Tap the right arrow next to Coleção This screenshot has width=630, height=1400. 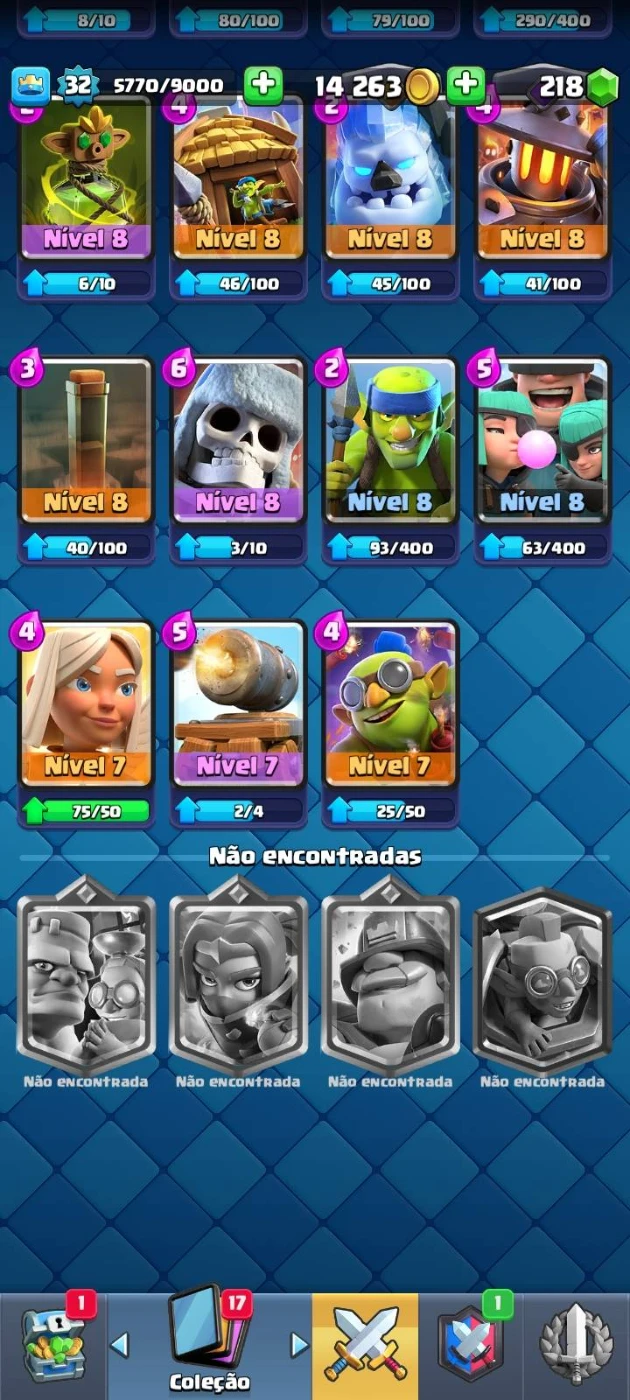tap(299, 1344)
